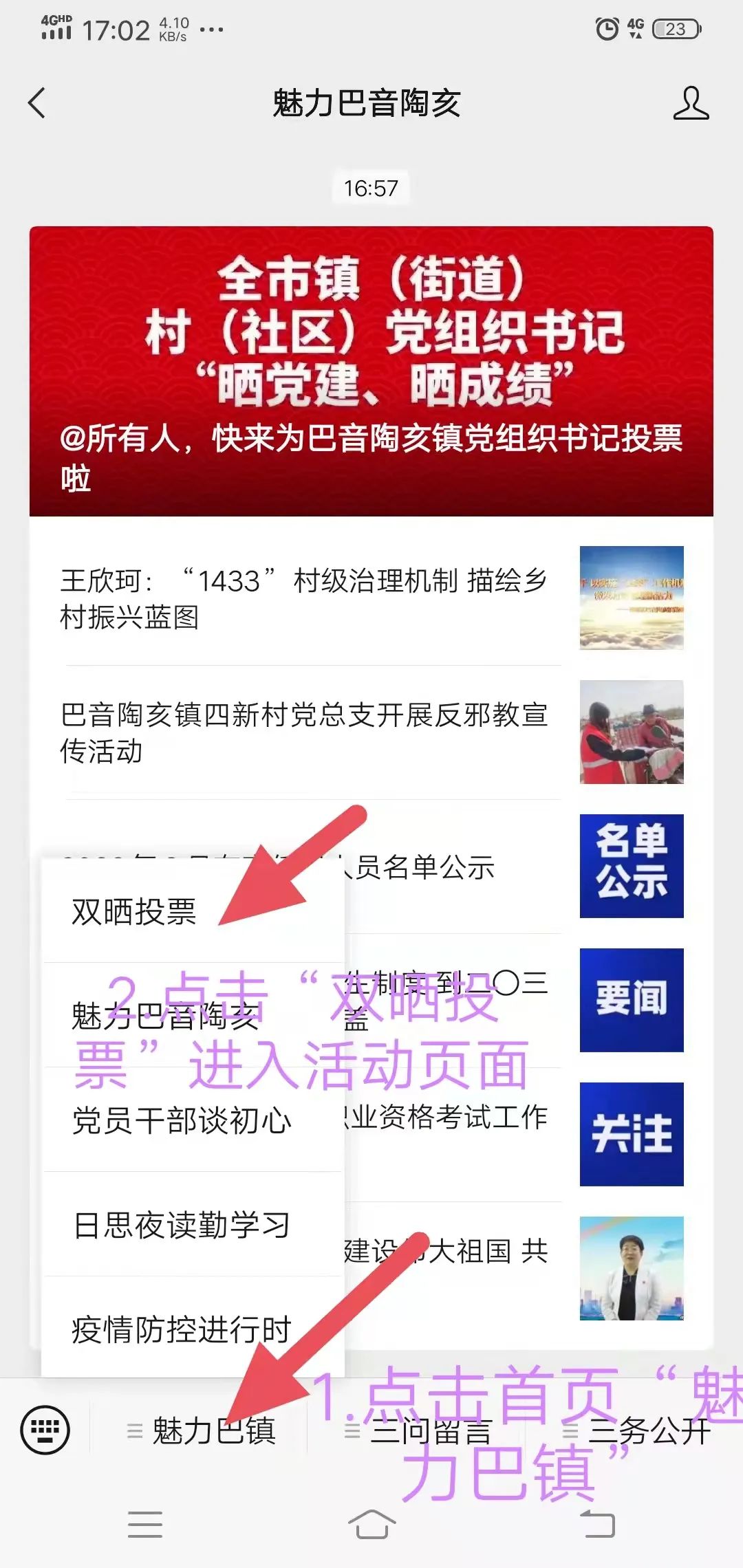Open the account profile icon
Screen dimensions: 743x1568
pos(691,103)
